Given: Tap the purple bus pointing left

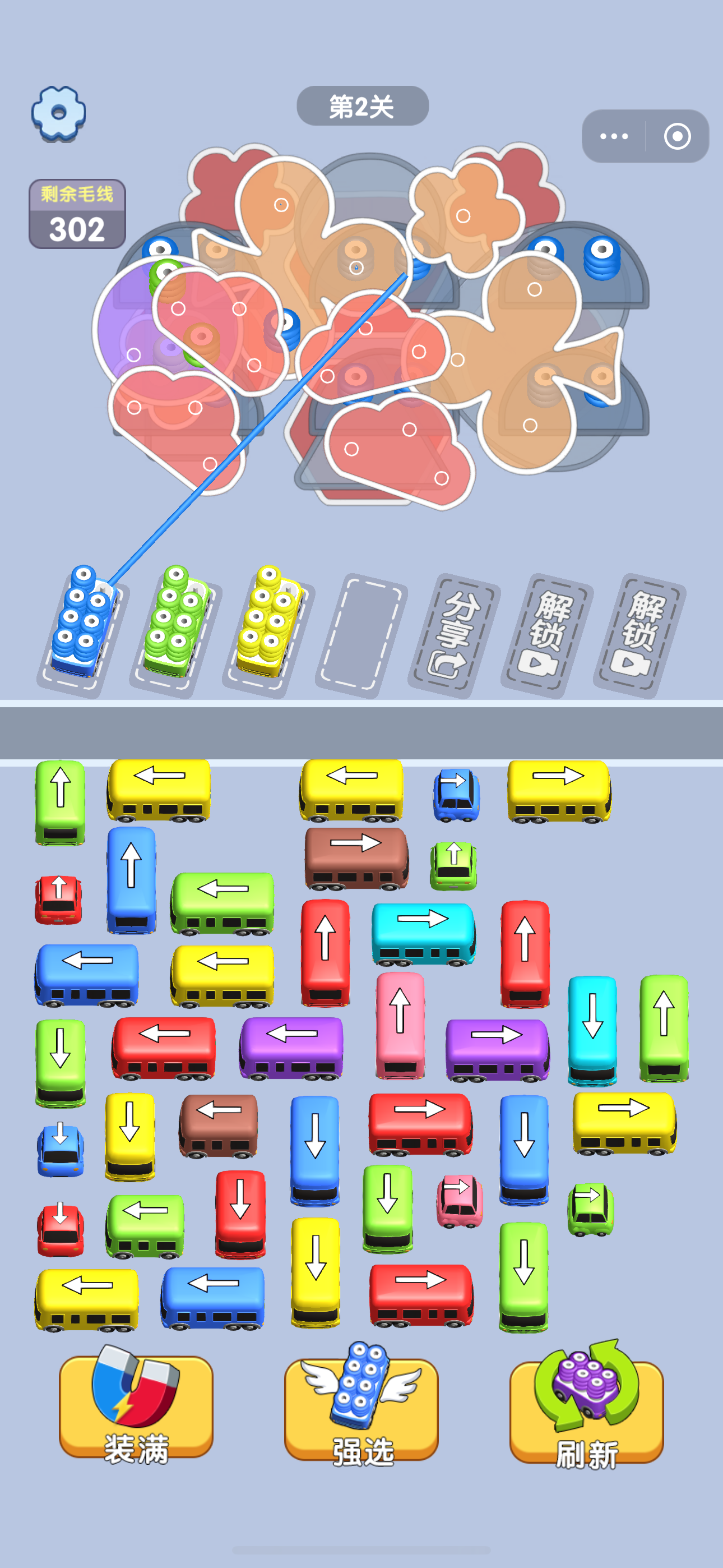Looking at the screenshot, I should pos(291,1047).
